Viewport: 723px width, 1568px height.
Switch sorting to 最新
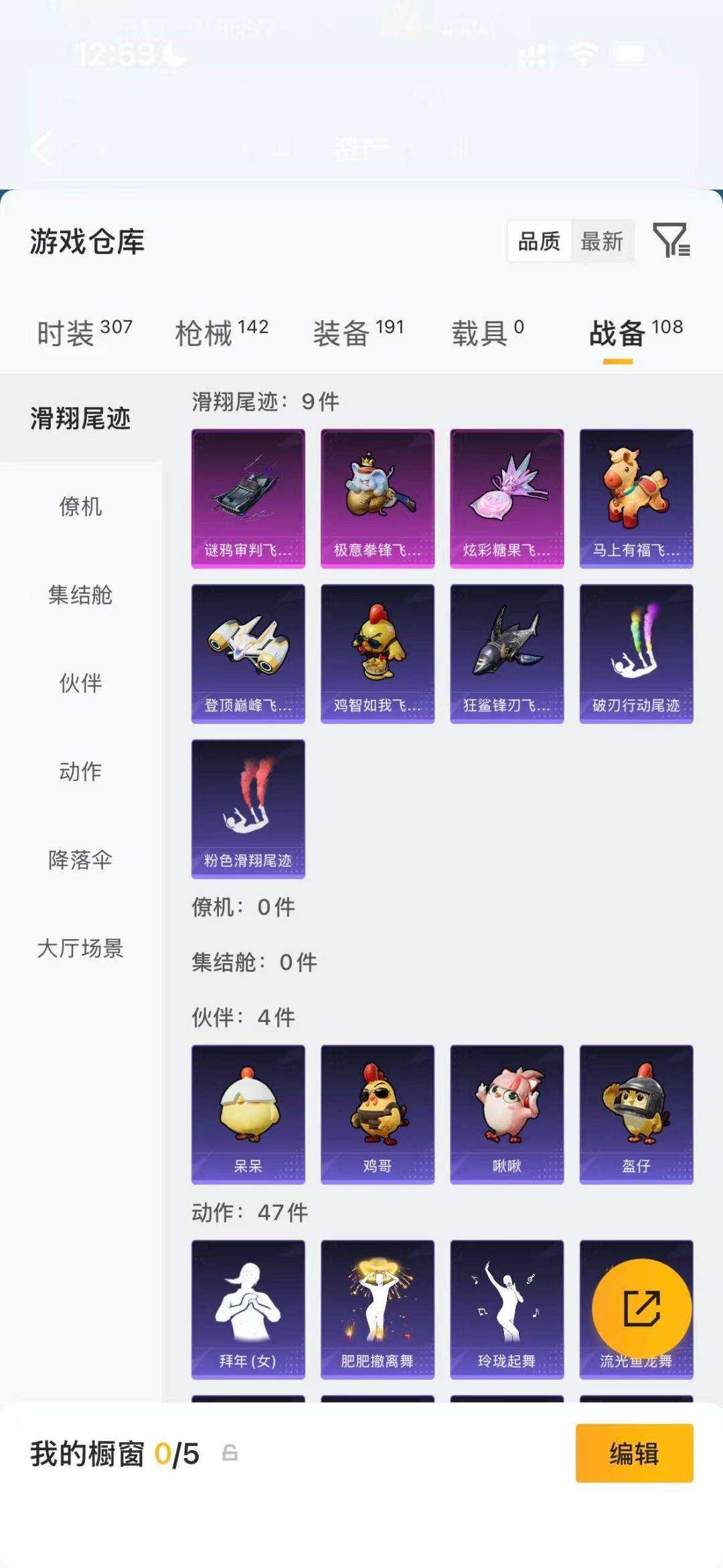coord(601,242)
